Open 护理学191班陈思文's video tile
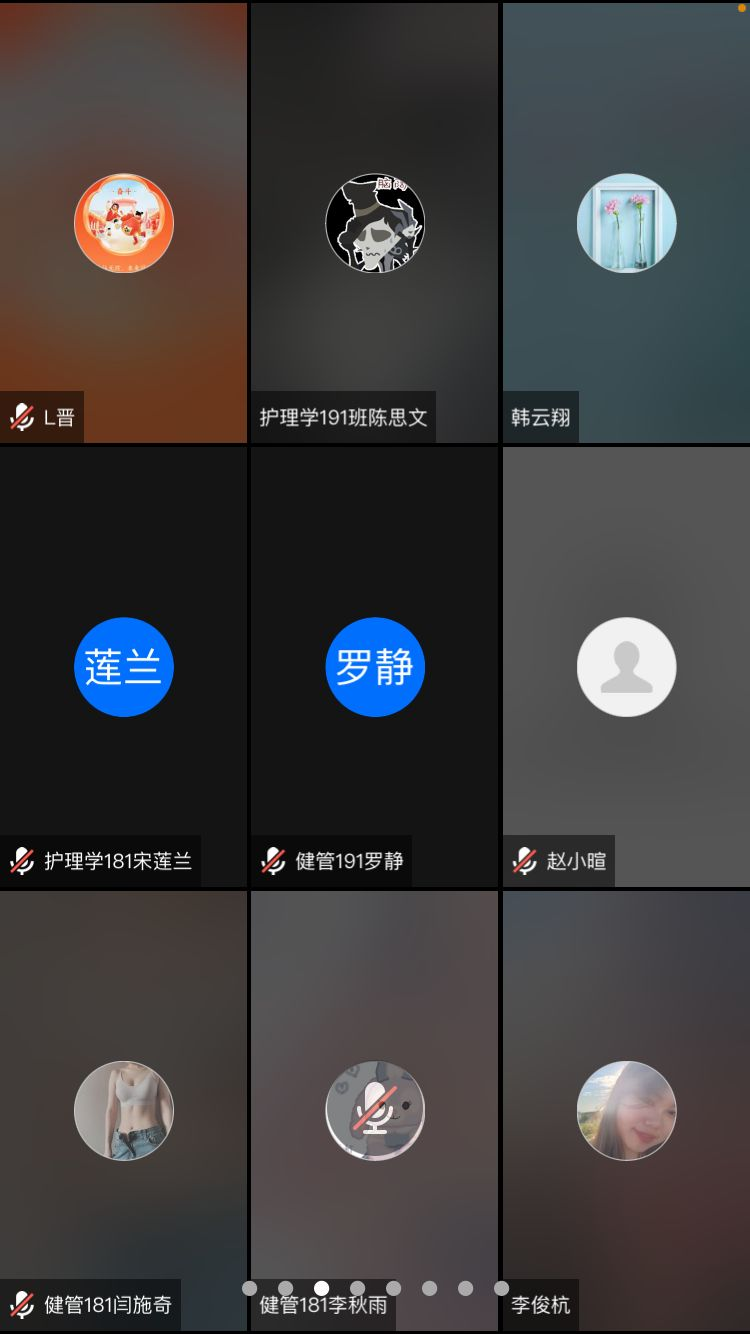The width and height of the screenshot is (750, 1334). click(x=374, y=222)
